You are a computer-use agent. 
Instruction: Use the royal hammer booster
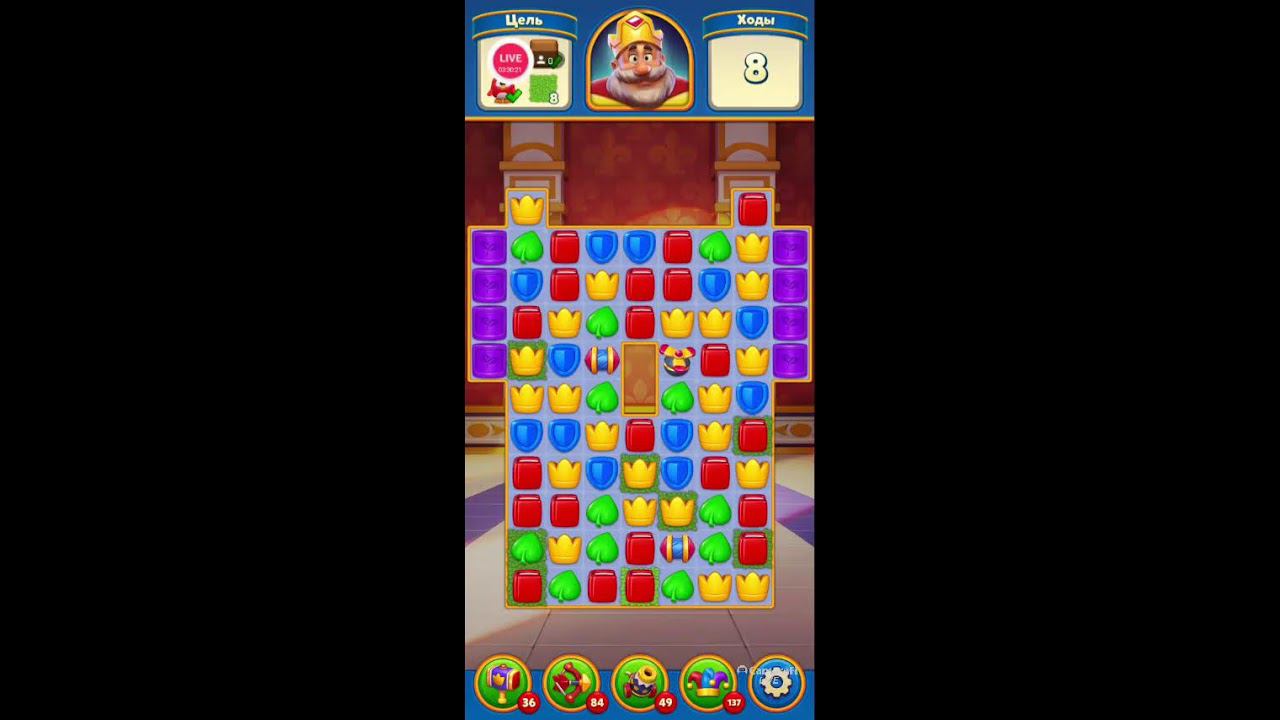[502, 682]
